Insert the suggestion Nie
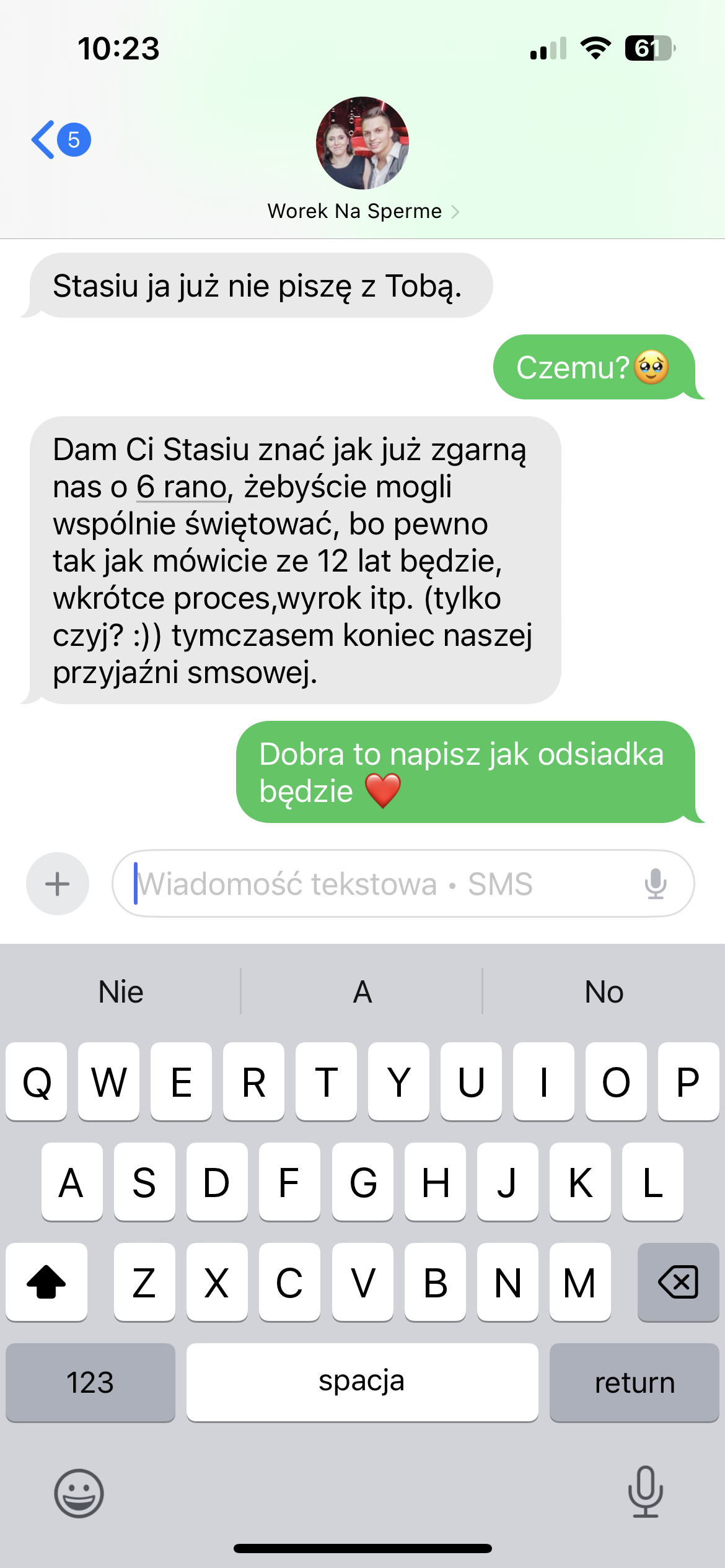Image resolution: width=725 pixels, height=1568 pixels. pos(121,992)
